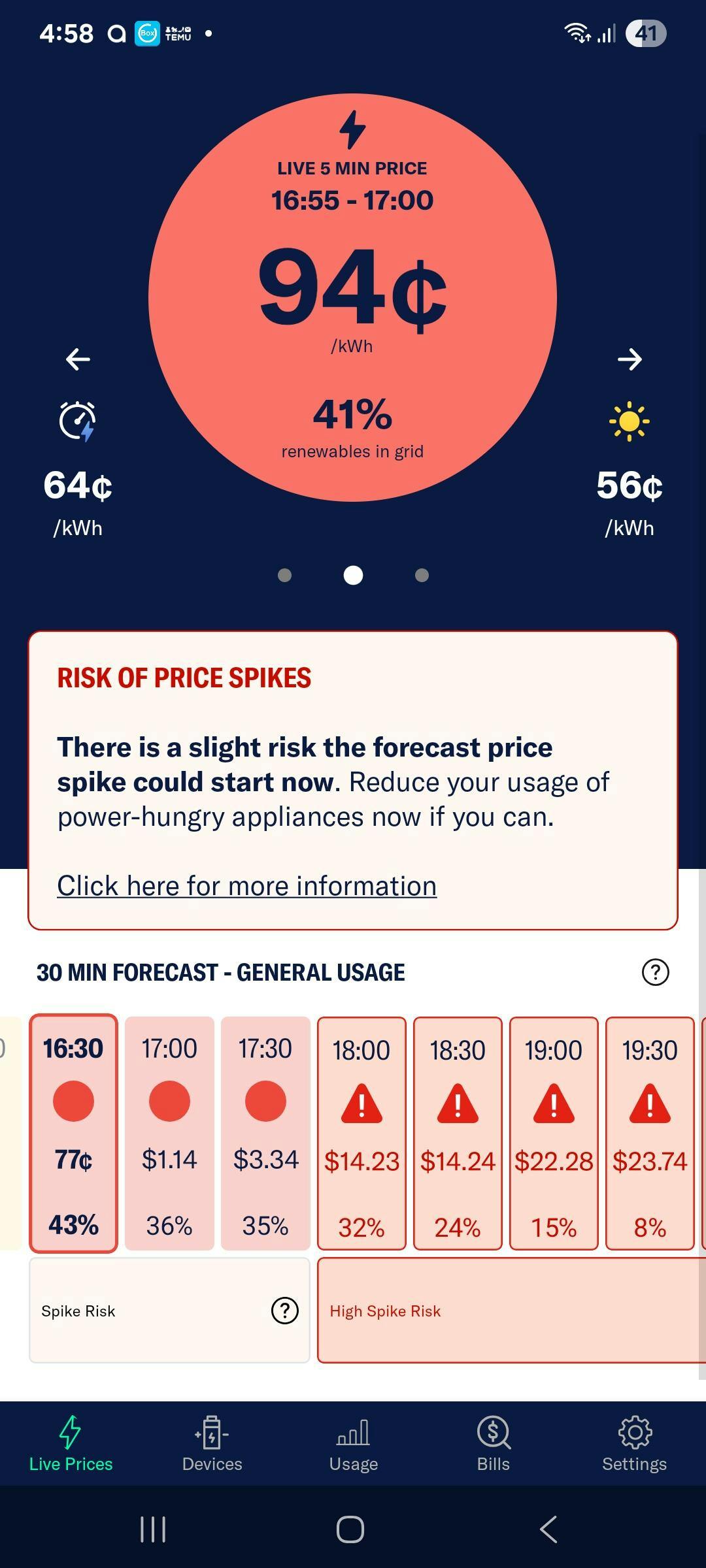This screenshot has width=706, height=1568.
Task: Go to the system home screen
Action: coord(350,1529)
